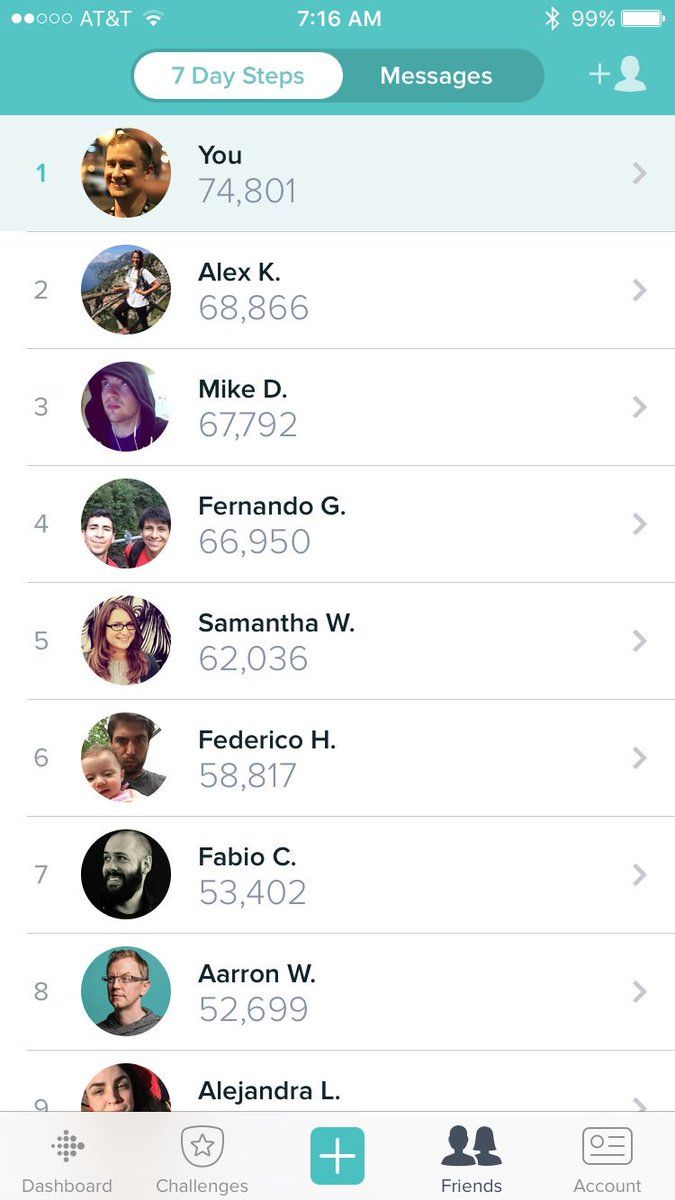This screenshot has width=675, height=1200.
Task: View Mike D.'s step details
Action: [x=337, y=407]
